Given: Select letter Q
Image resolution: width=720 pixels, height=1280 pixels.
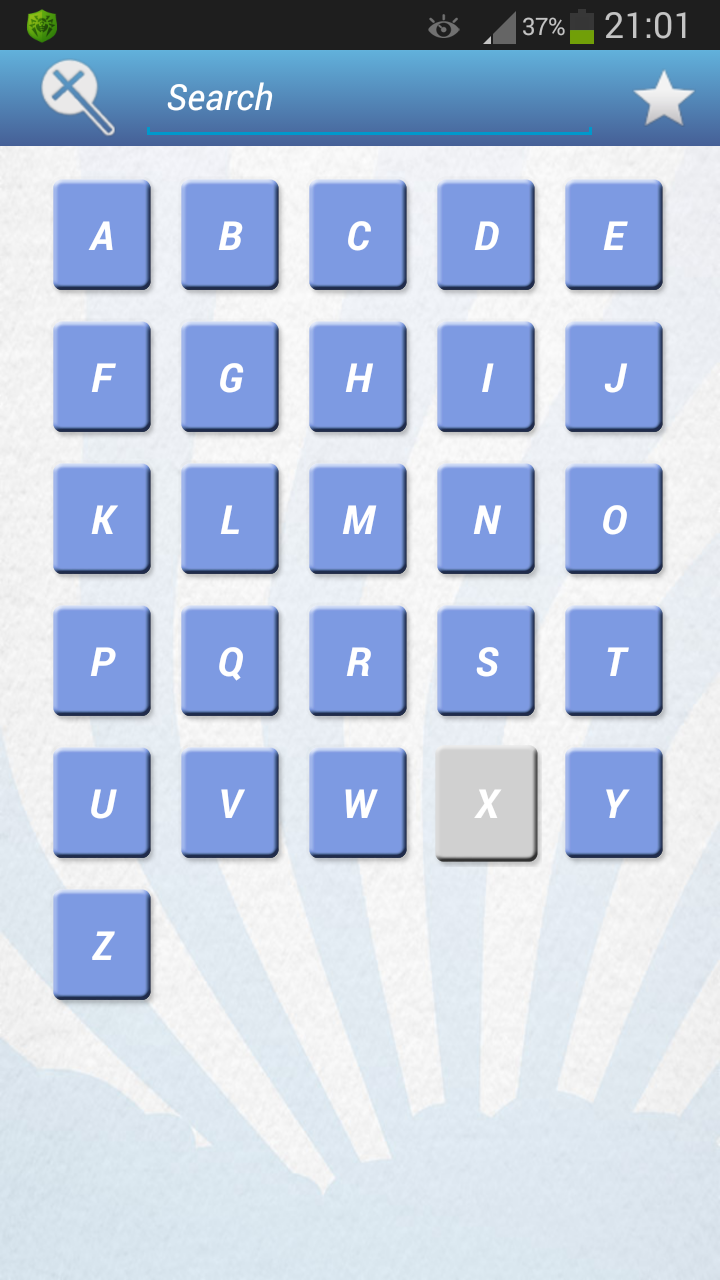Looking at the screenshot, I should [x=229, y=660].
